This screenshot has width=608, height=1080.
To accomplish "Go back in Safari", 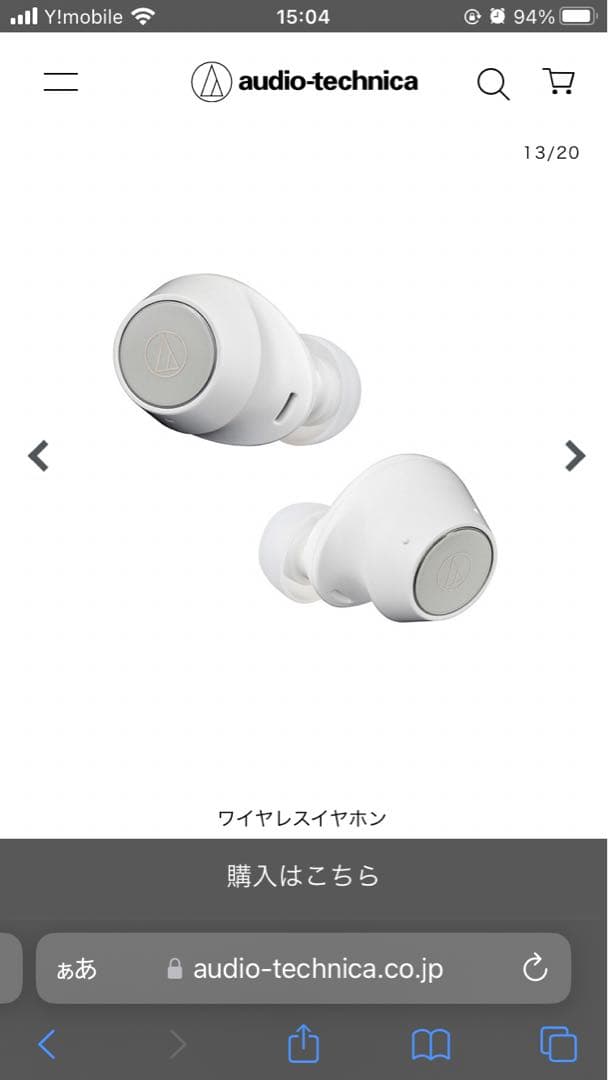I will pyautogui.click(x=46, y=1045).
